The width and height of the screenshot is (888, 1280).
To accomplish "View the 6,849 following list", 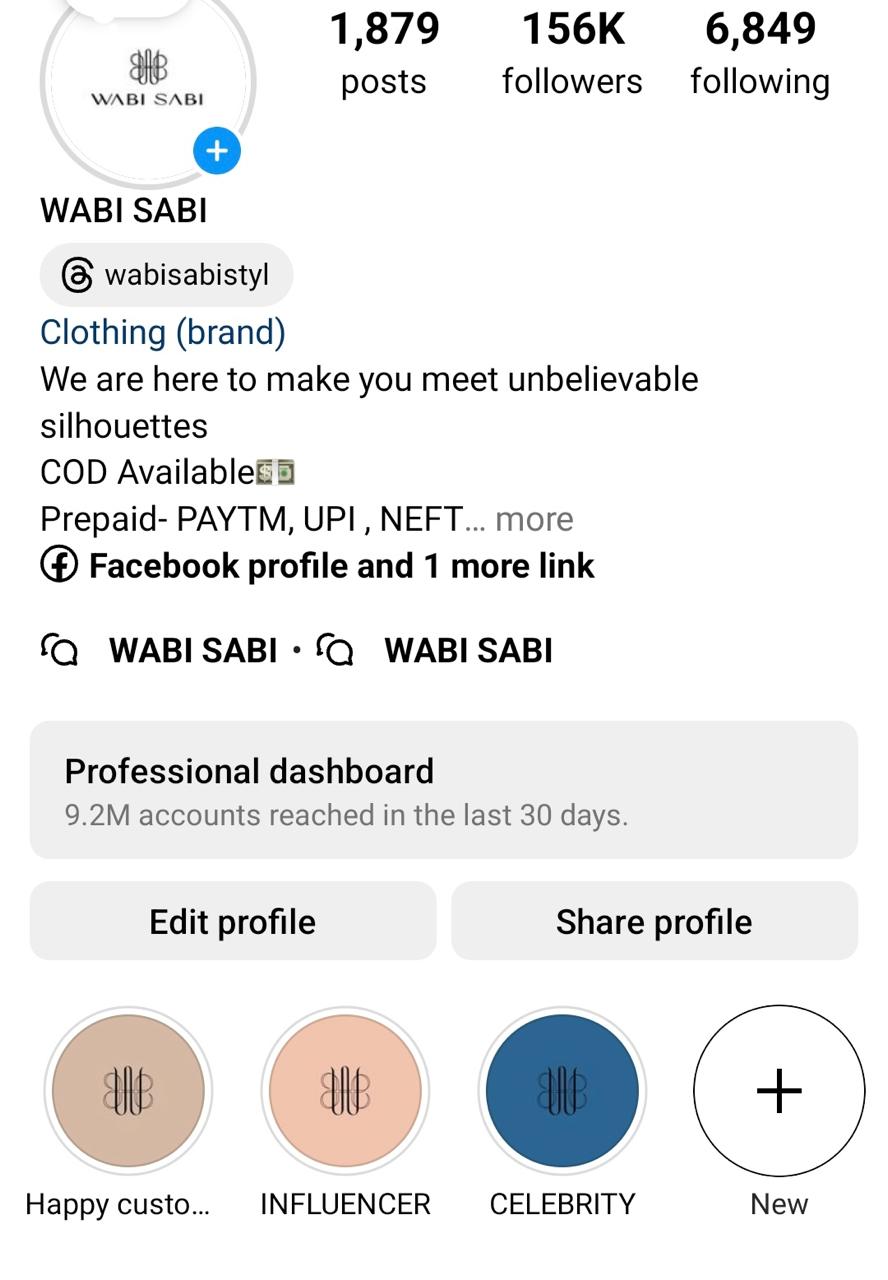I will click(x=760, y=54).
